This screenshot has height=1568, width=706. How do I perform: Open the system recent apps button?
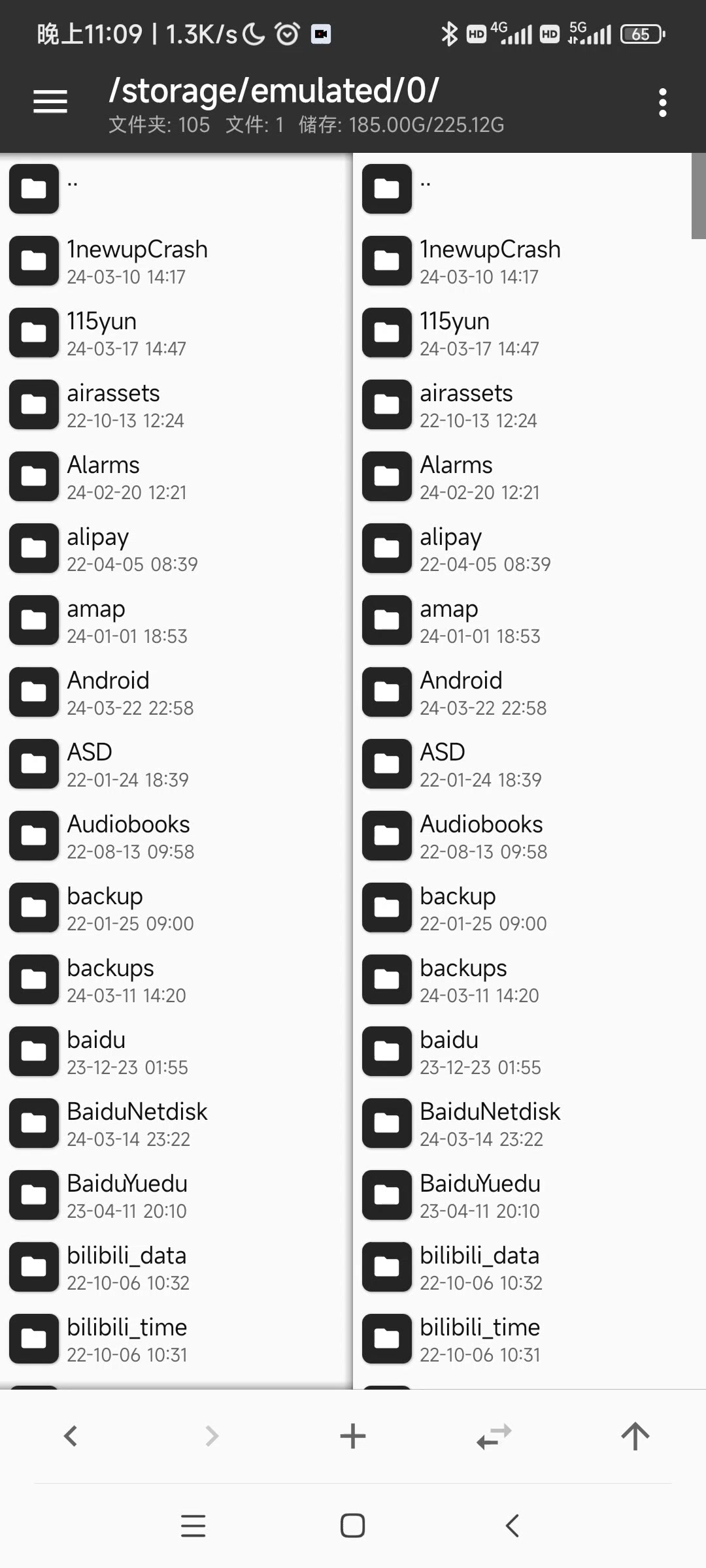(x=193, y=1526)
